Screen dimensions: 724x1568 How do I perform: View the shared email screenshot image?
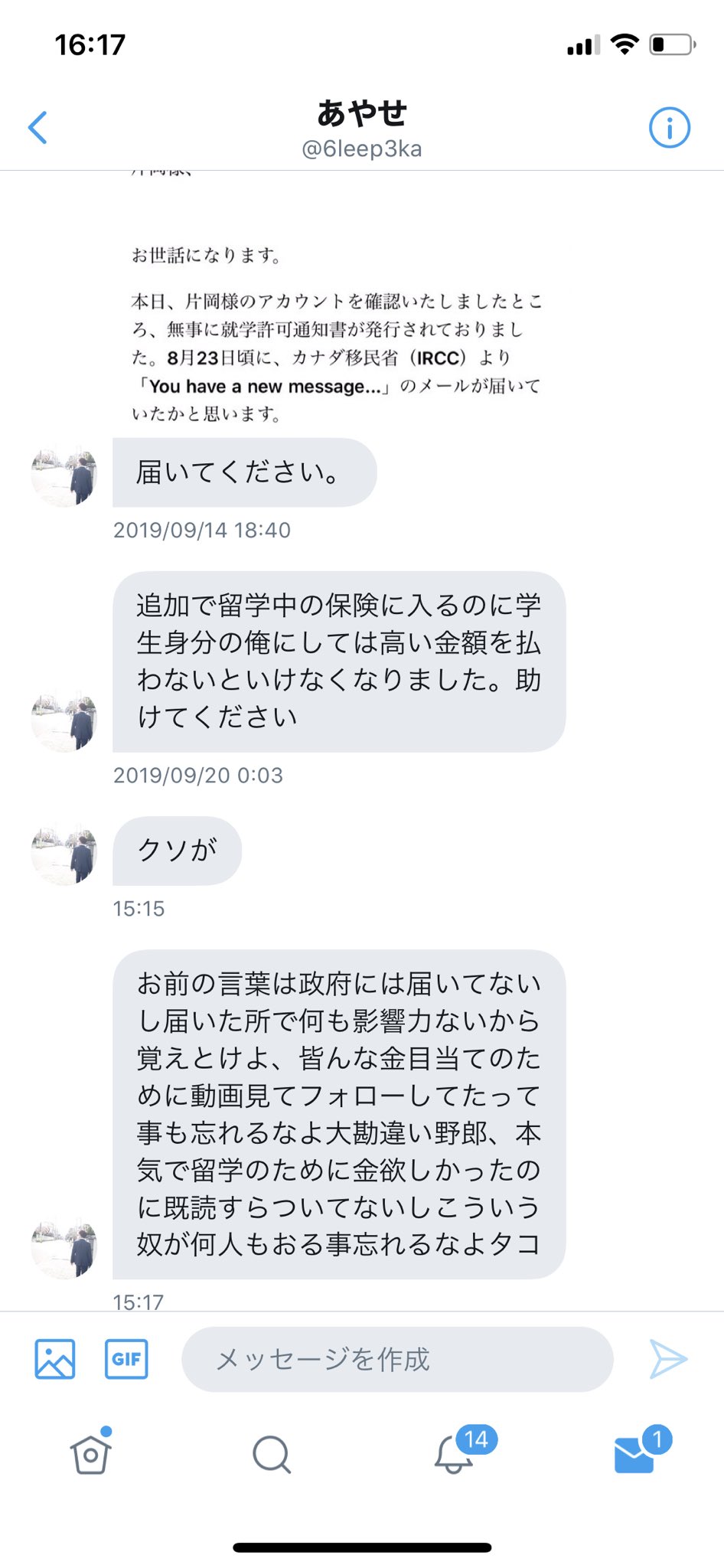tap(337, 306)
